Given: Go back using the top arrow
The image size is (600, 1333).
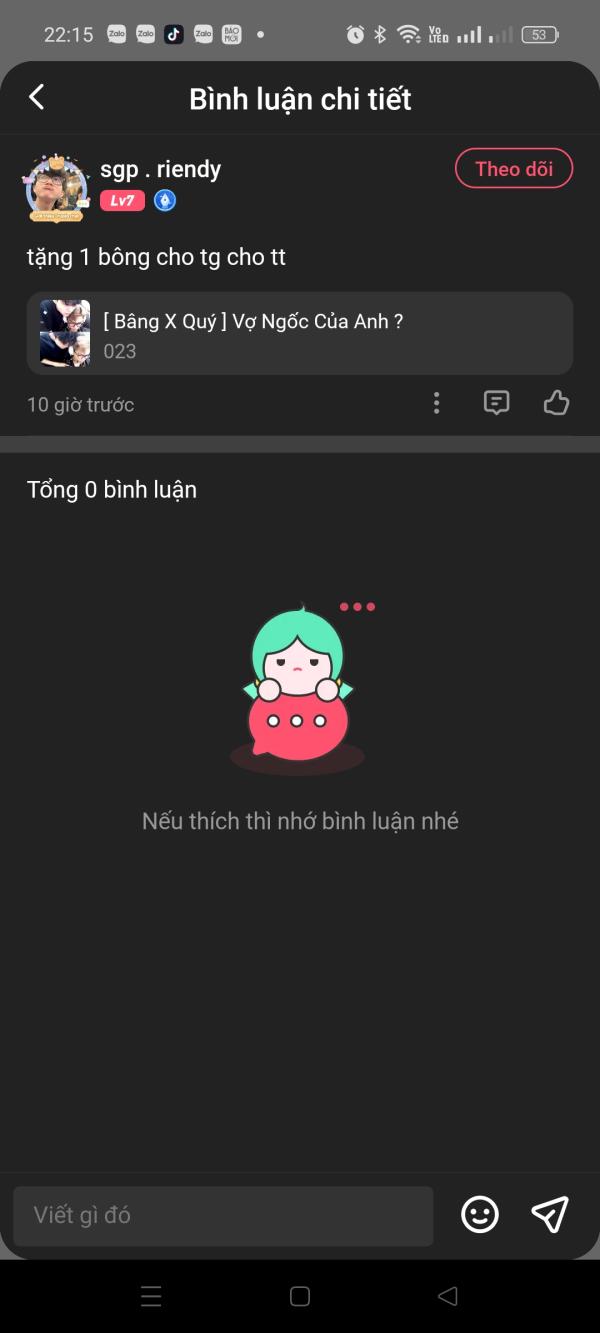Looking at the screenshot, I should pos(37,97).
